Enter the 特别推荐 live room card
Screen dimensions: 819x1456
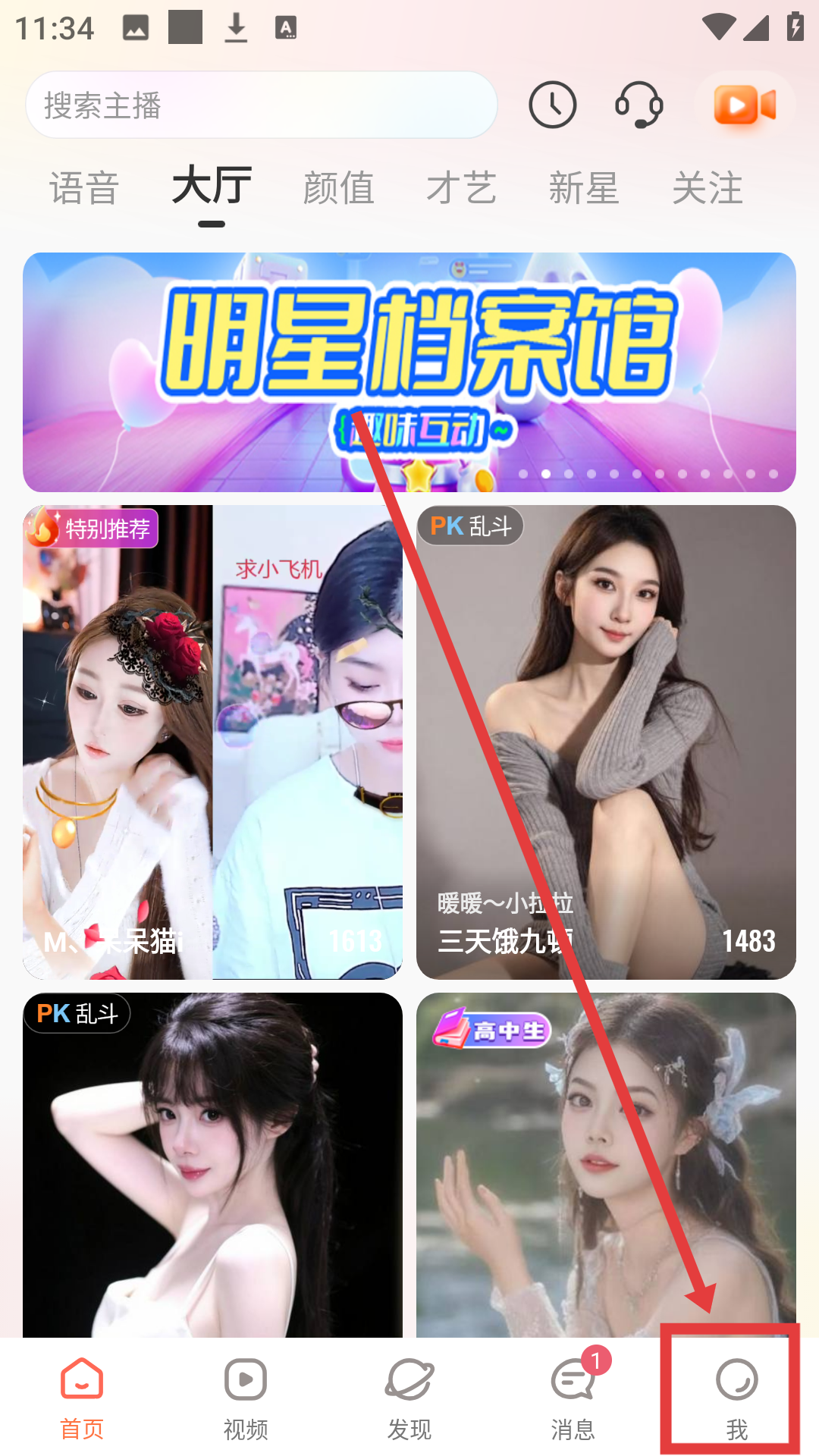212,742
